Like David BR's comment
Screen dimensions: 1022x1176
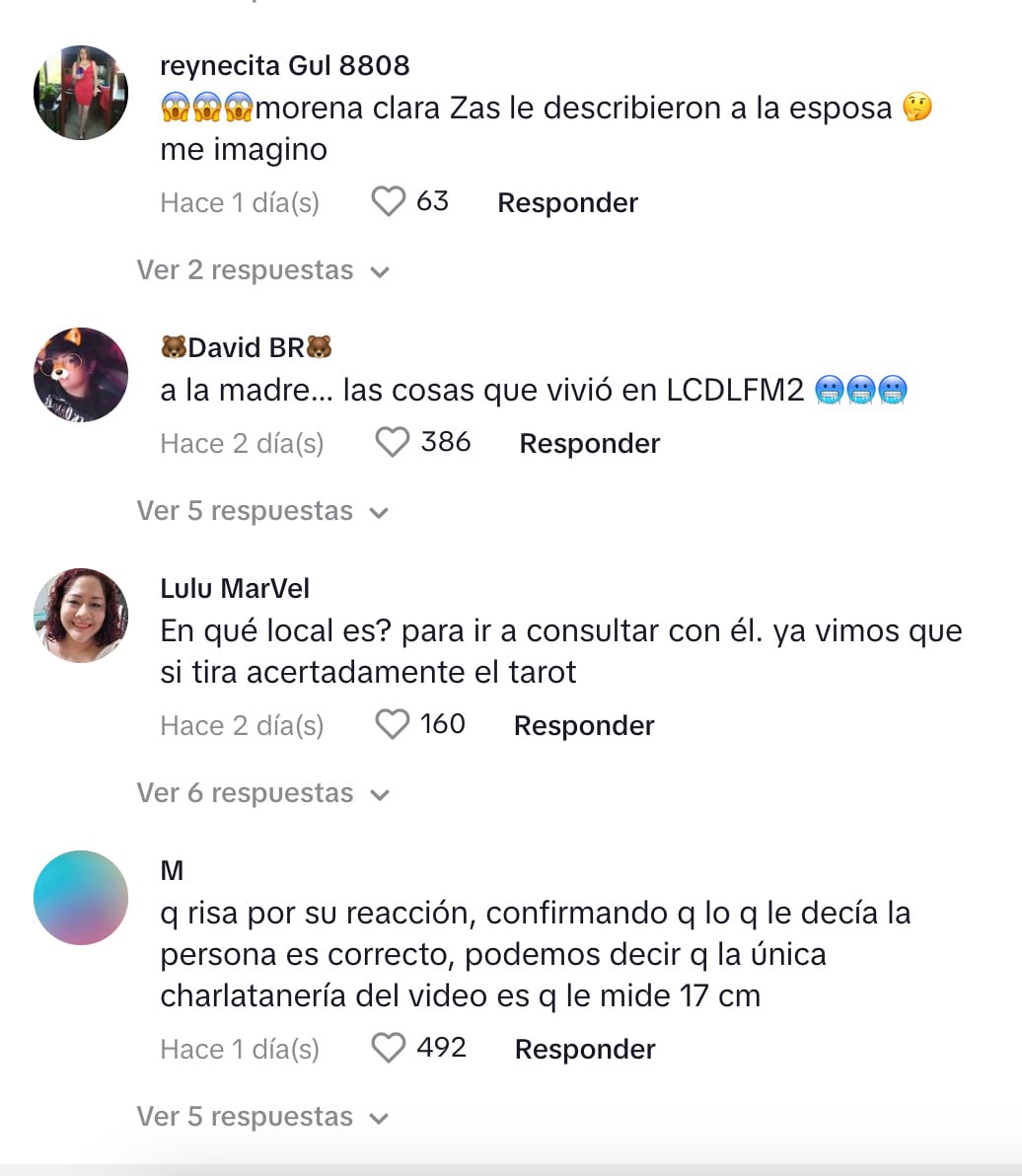click(393, 442)
